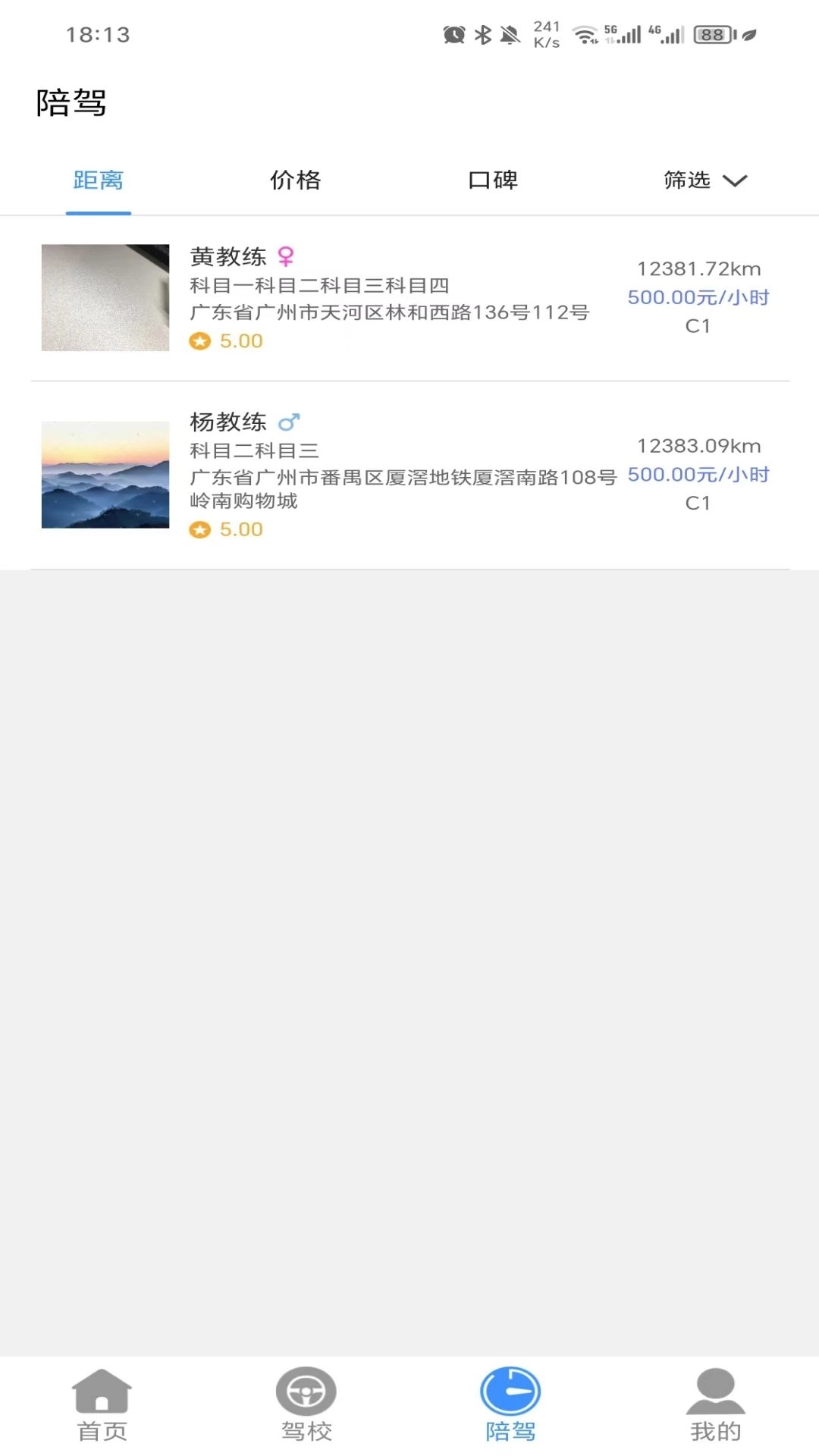The image size is (819, 1456).
Task: Open 杨教练's coach listing
Action: pyautogui.click(x=409, y=475)
